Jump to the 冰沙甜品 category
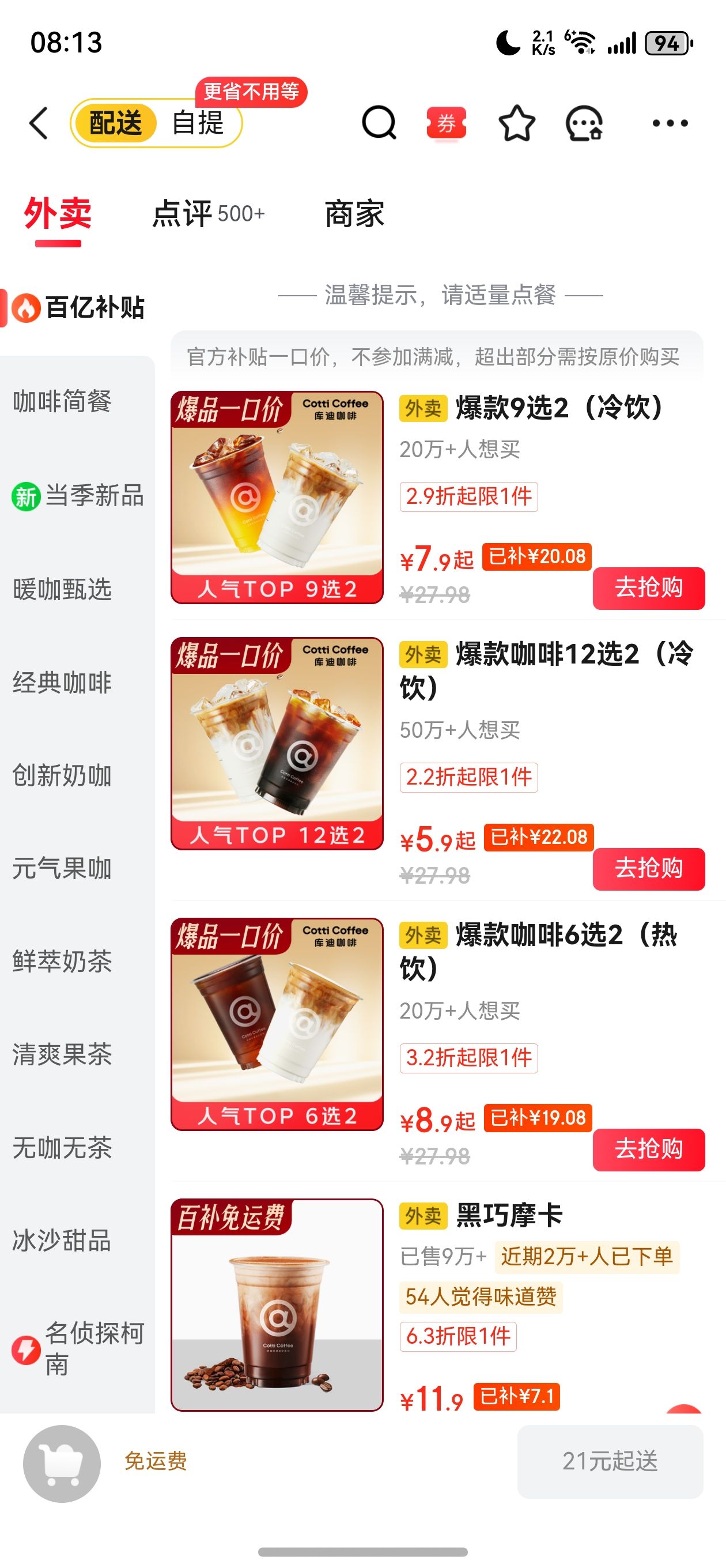Image resolution: width=726 pixels, height=1568 pixels. [x=62, y=1241]
